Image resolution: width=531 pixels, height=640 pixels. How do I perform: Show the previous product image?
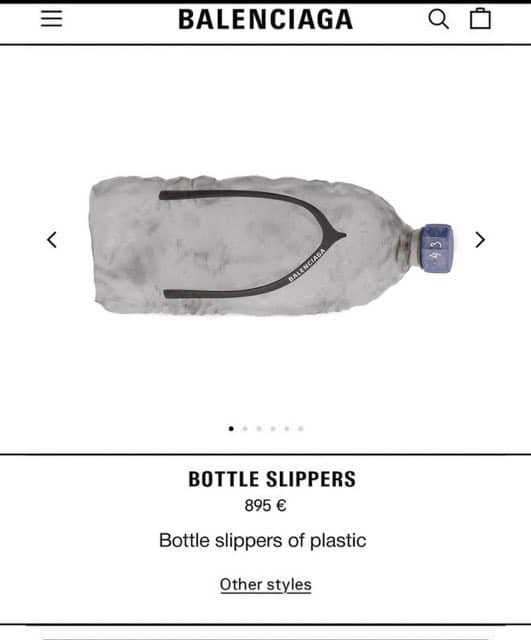tap(52, 240)
